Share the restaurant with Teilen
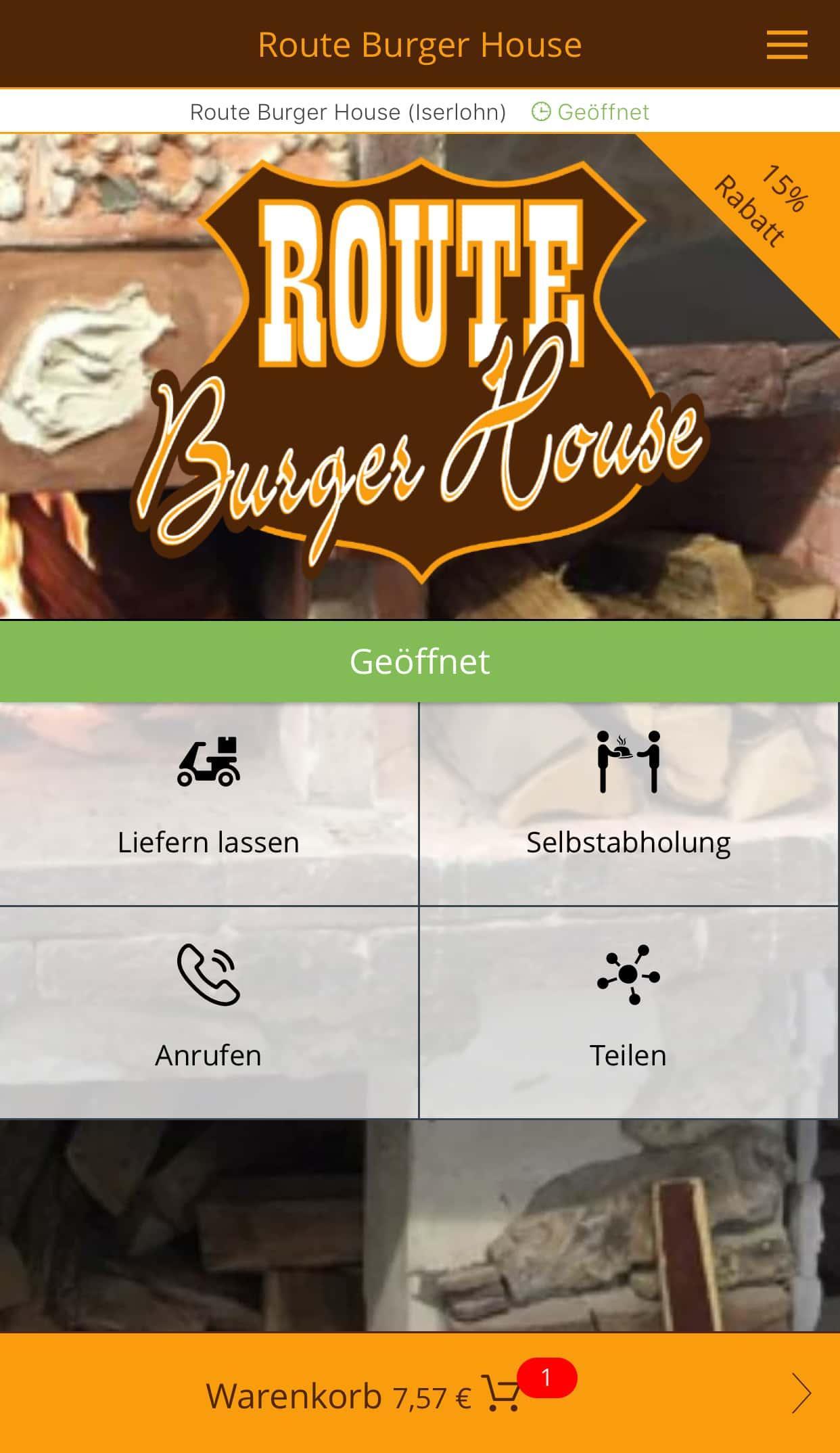Image resolution: width=840 pixels, height=1453 pixels. click(x=628, y=1012)
